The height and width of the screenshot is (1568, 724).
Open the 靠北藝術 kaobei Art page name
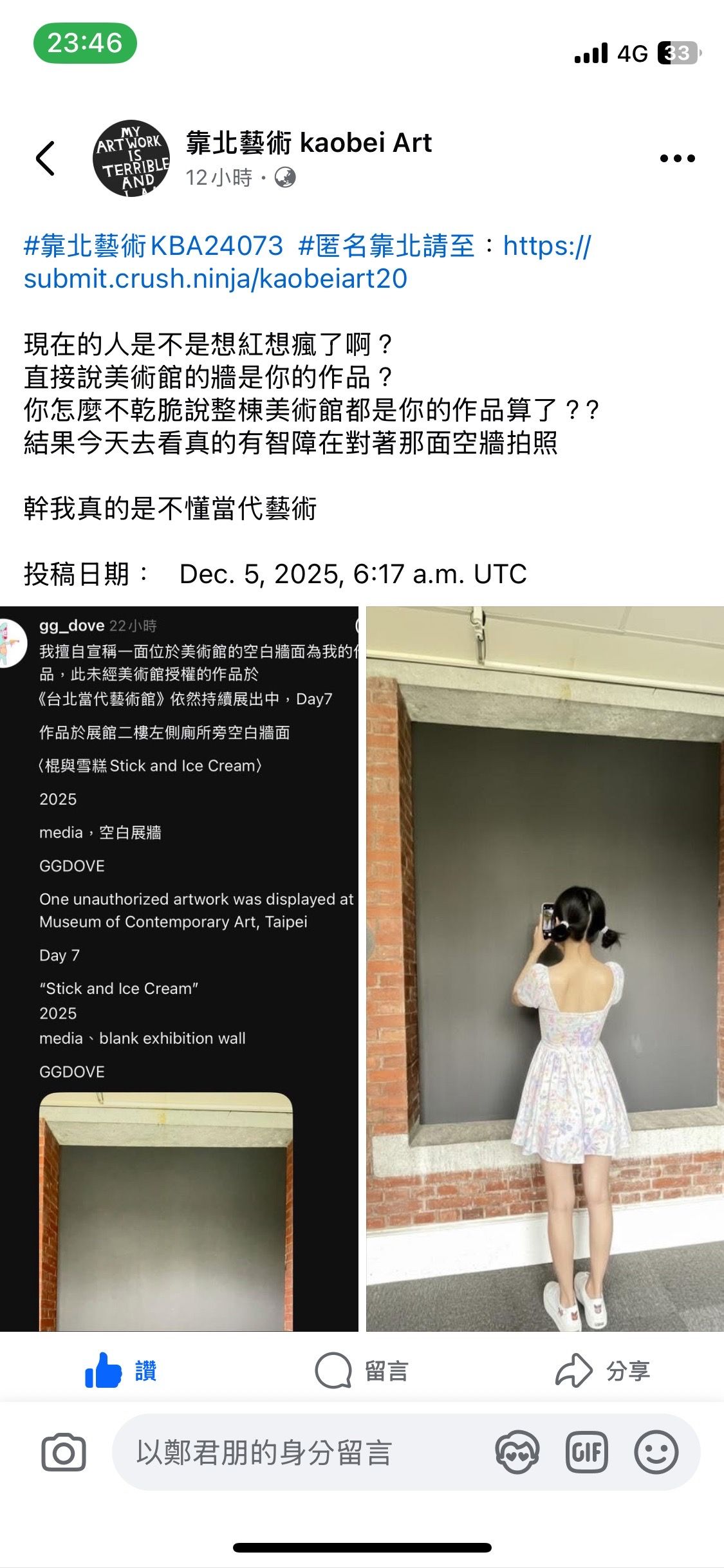[x=308, y=143]
